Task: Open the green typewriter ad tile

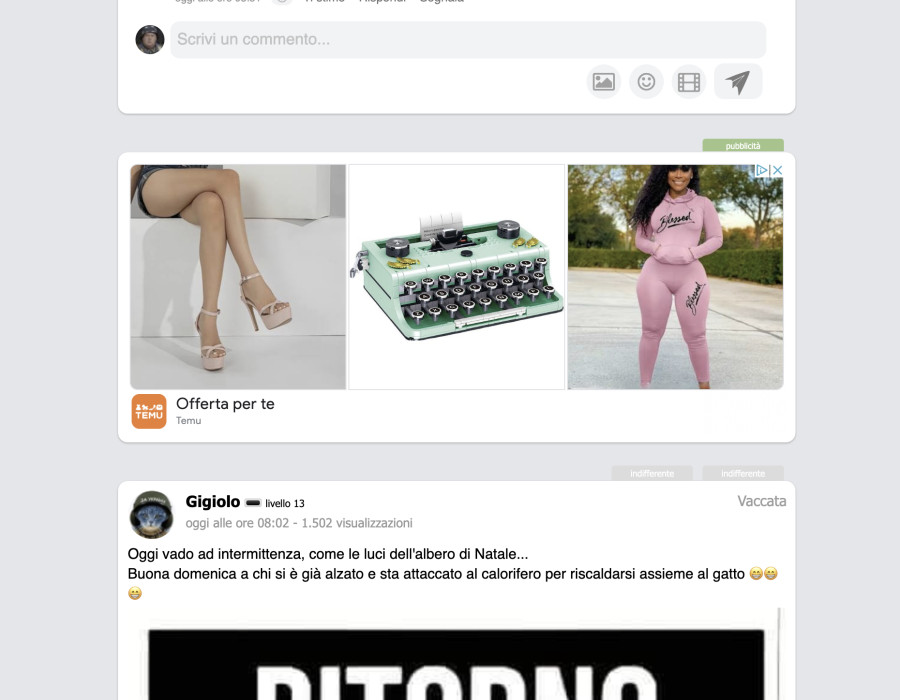Action: click(457, 277)
